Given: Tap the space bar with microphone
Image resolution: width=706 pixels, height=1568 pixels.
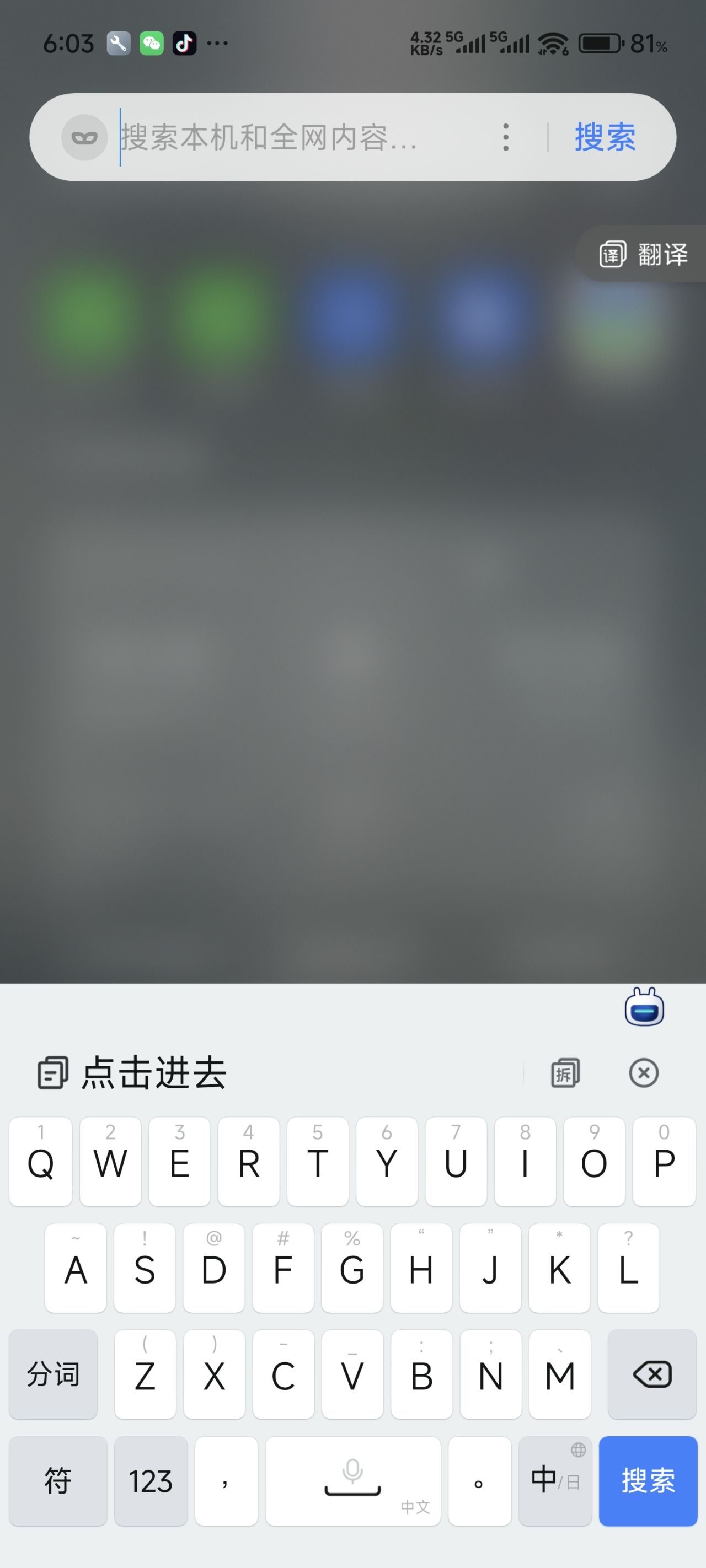Looking at the screenshot, I should [x=352, y=1481].
